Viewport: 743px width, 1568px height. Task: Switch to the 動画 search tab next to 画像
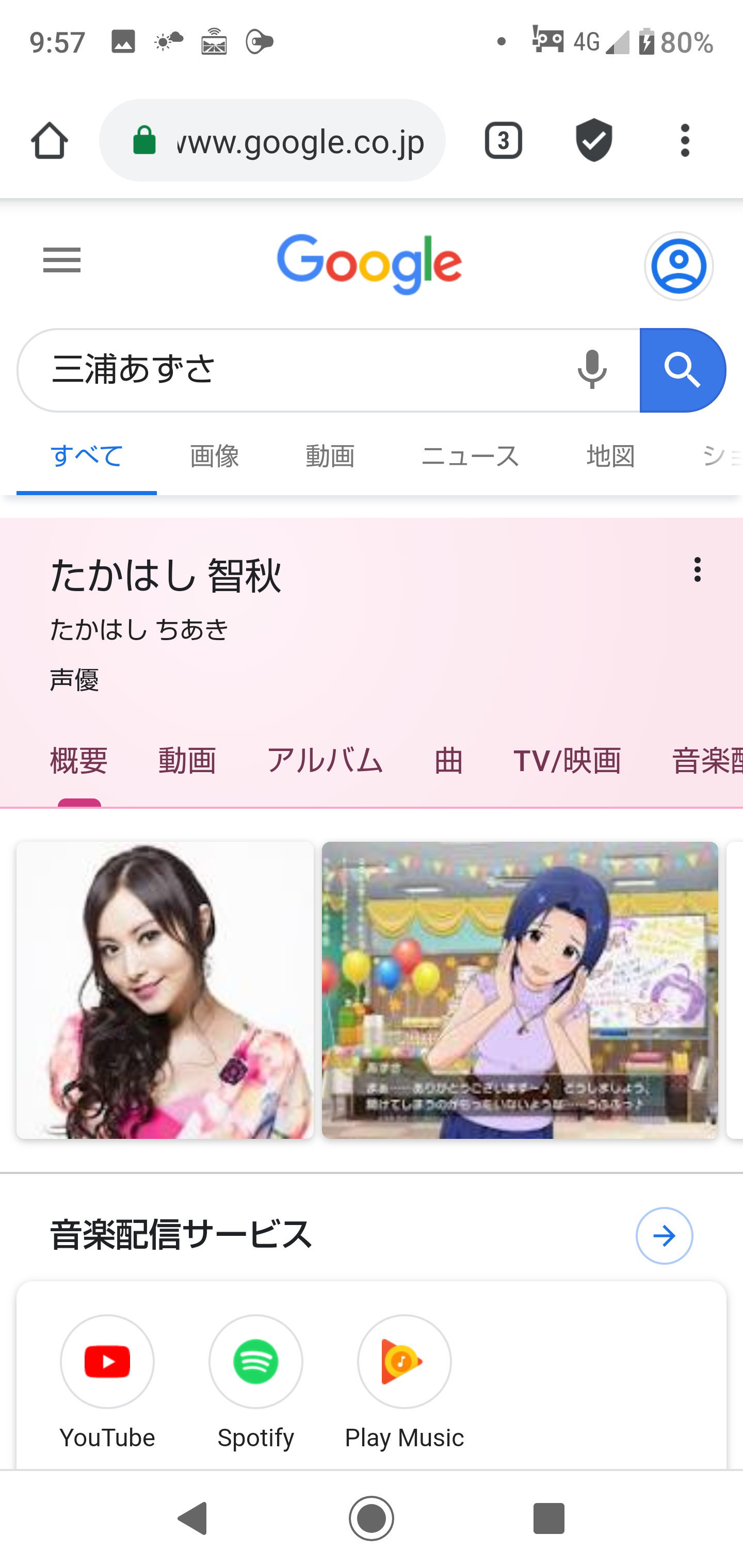point(330,456)
